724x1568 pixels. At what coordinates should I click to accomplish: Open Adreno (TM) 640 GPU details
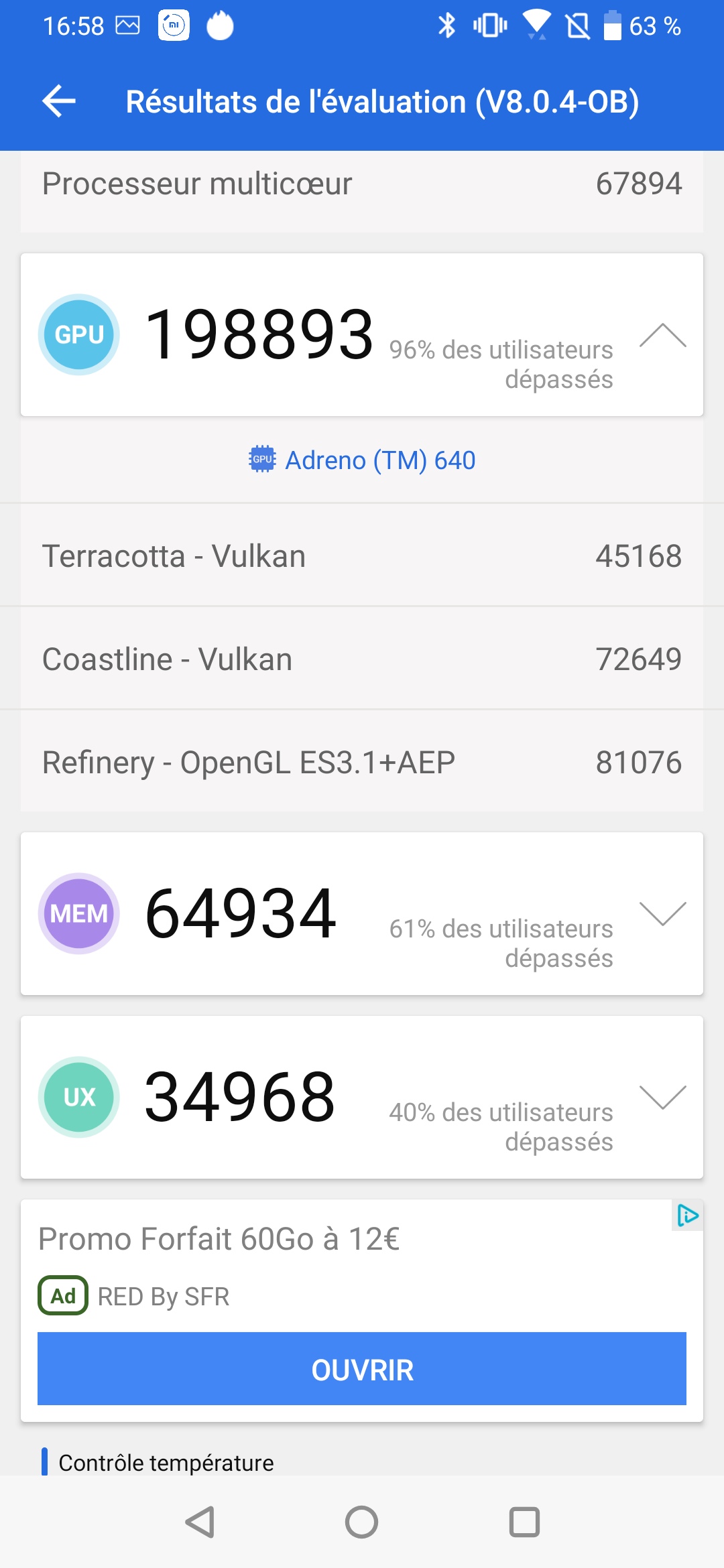click(362, 460)
